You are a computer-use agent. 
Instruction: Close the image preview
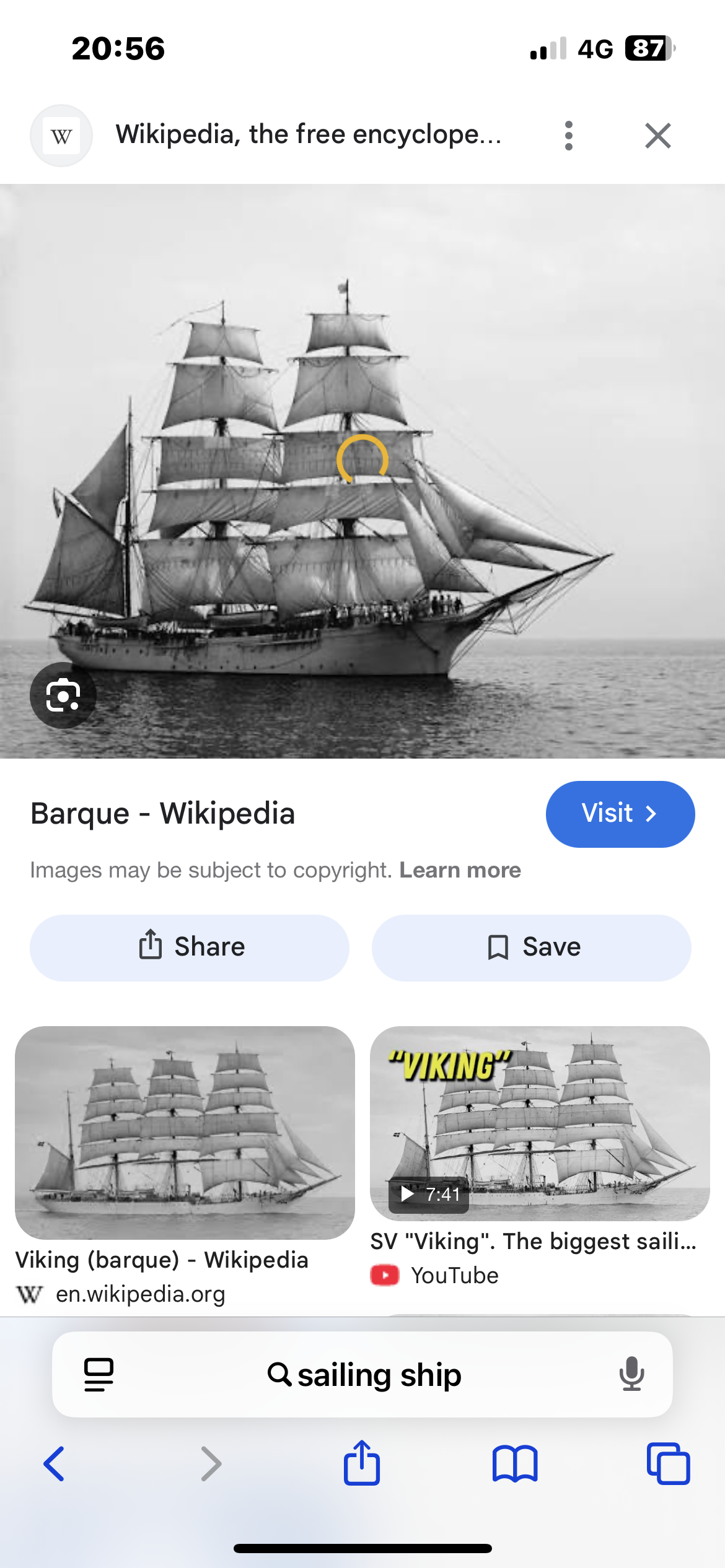[657, 136]
